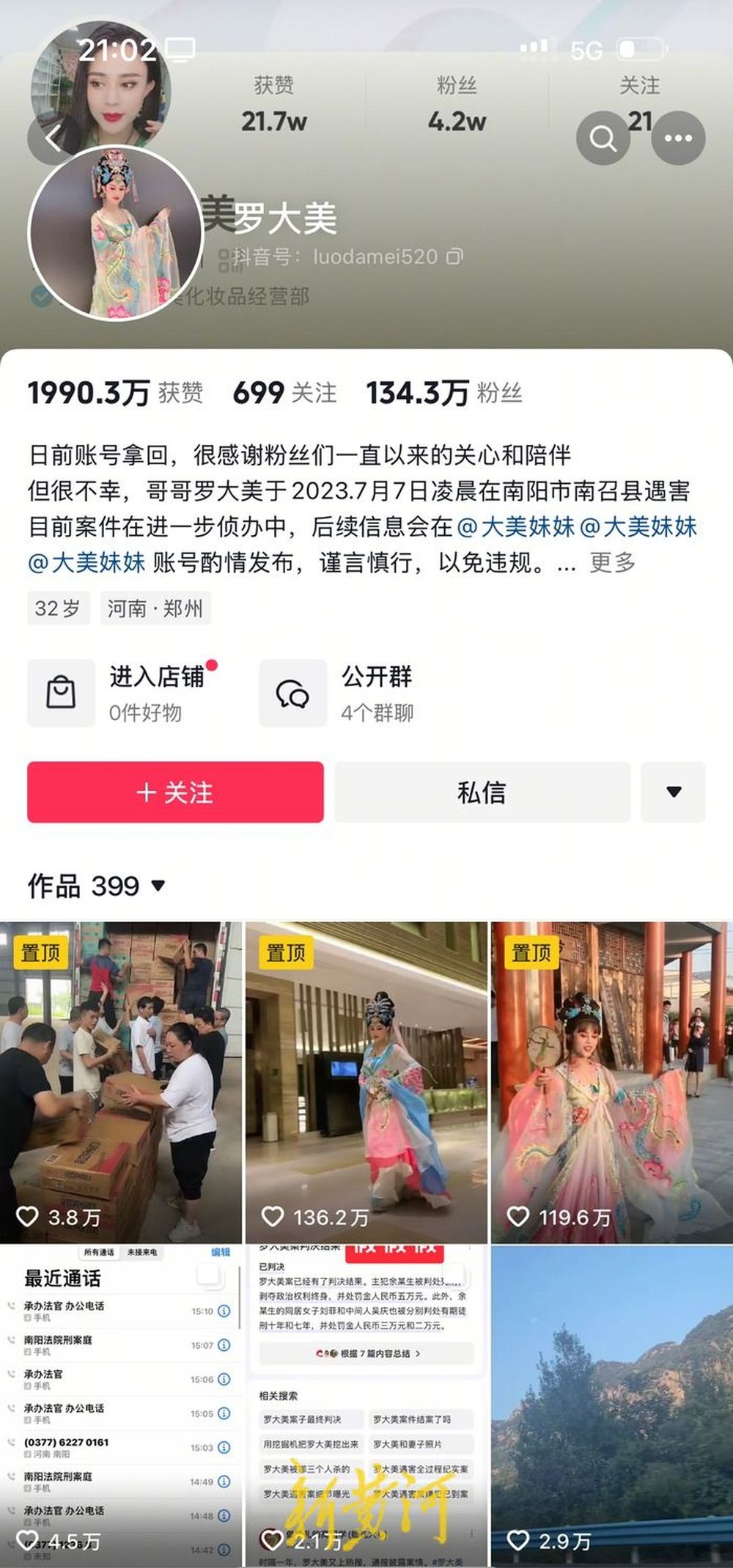Open the search icon on the profile

click(x=603, y=138)
